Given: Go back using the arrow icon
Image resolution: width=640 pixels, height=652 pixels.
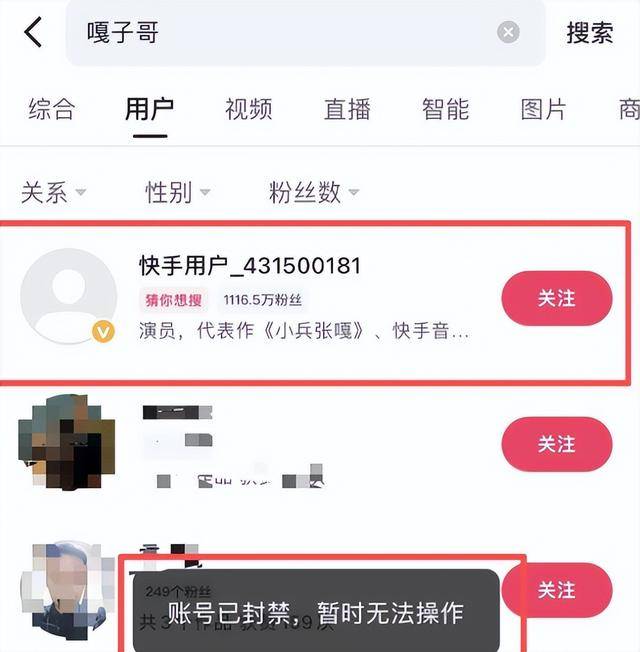Looking at the screenshot, I should (33, 32).
